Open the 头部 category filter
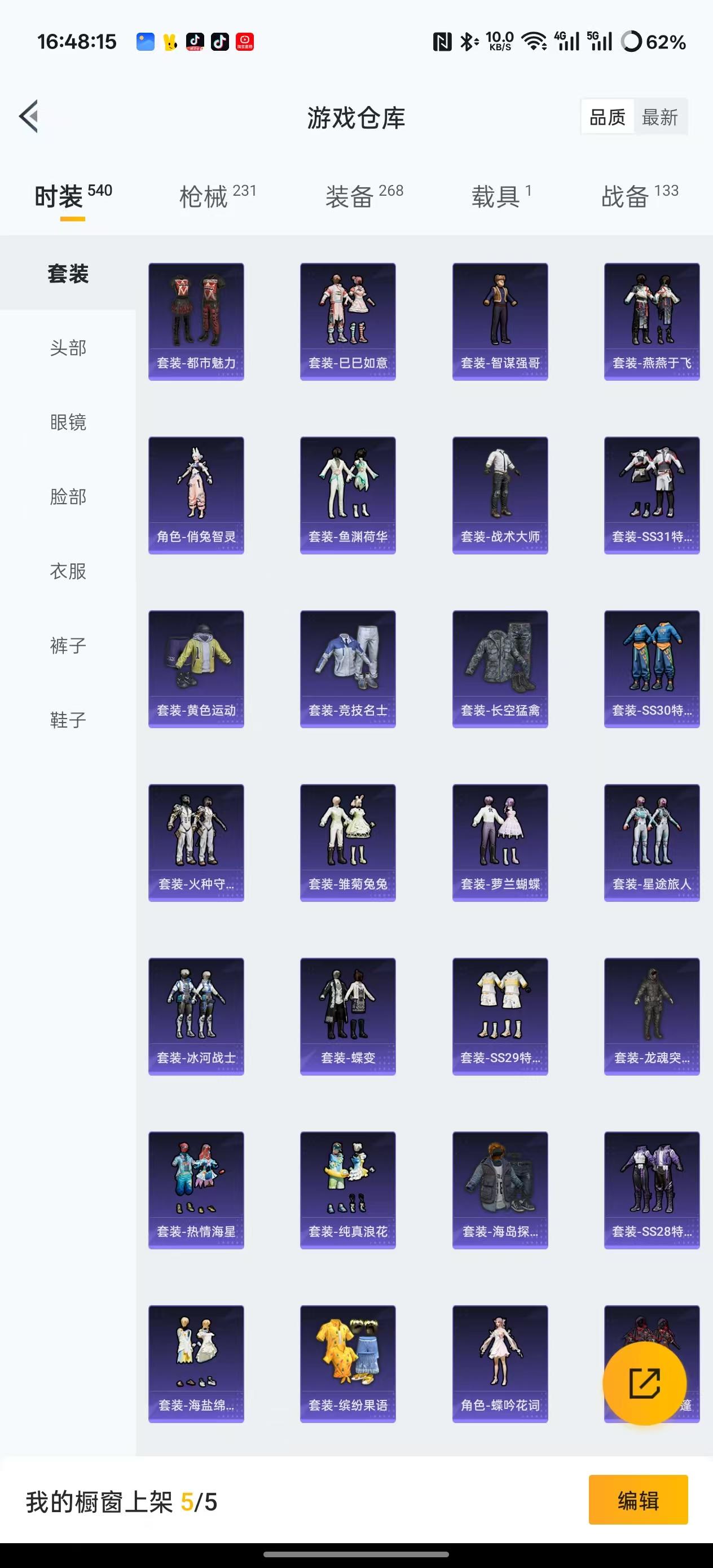 (67, 348)
